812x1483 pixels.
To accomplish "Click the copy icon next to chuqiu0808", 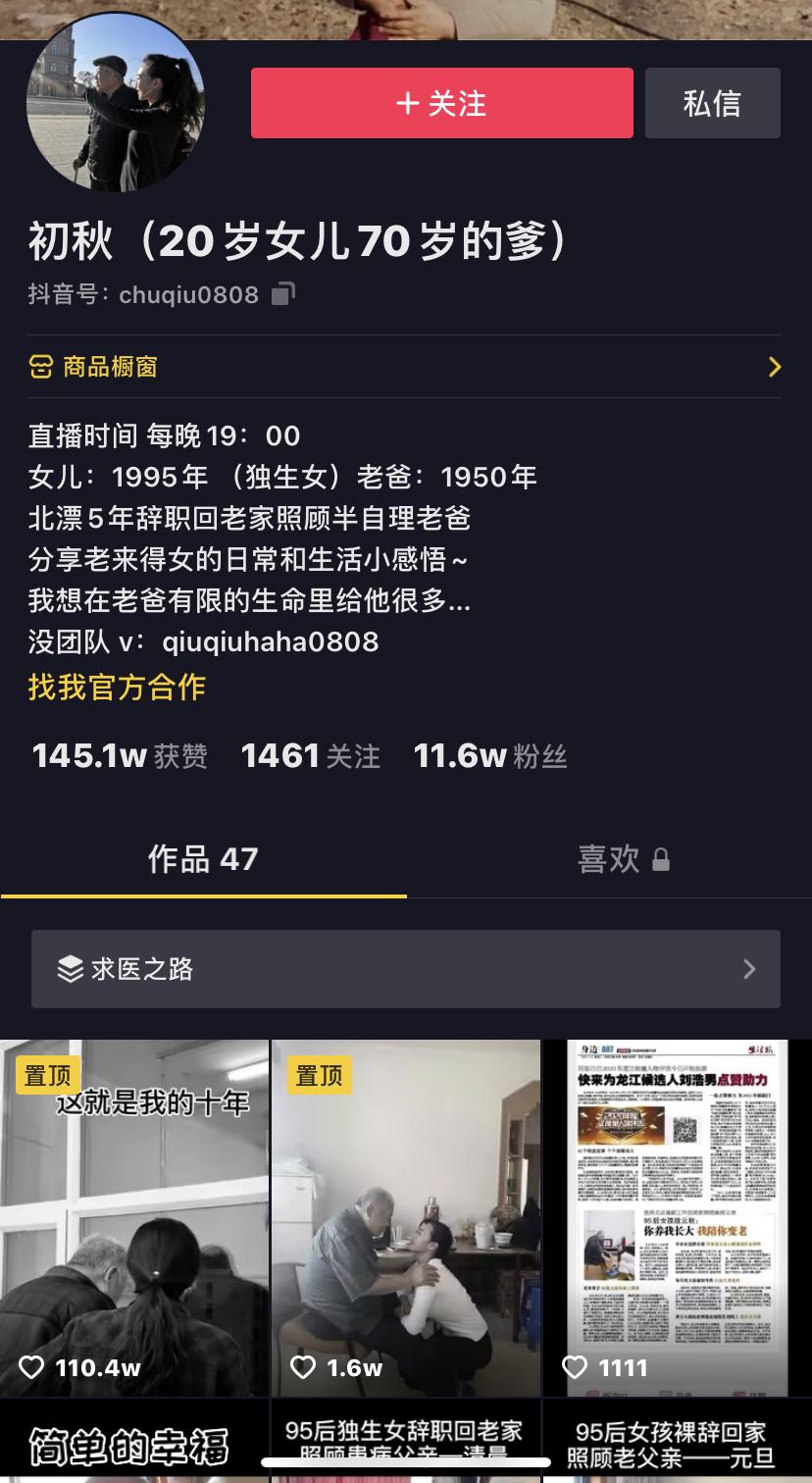I will click(x=282, y=292).
